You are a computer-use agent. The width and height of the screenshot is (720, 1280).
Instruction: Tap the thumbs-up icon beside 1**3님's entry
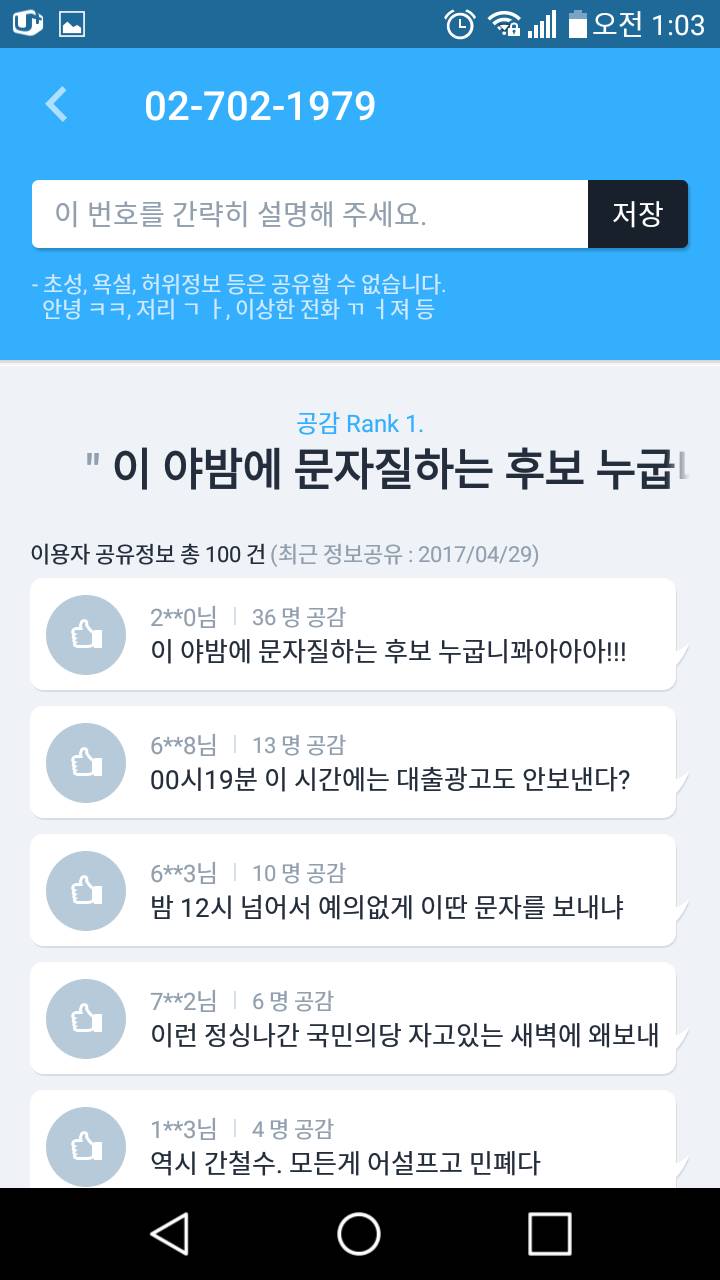coord(85,1146)
